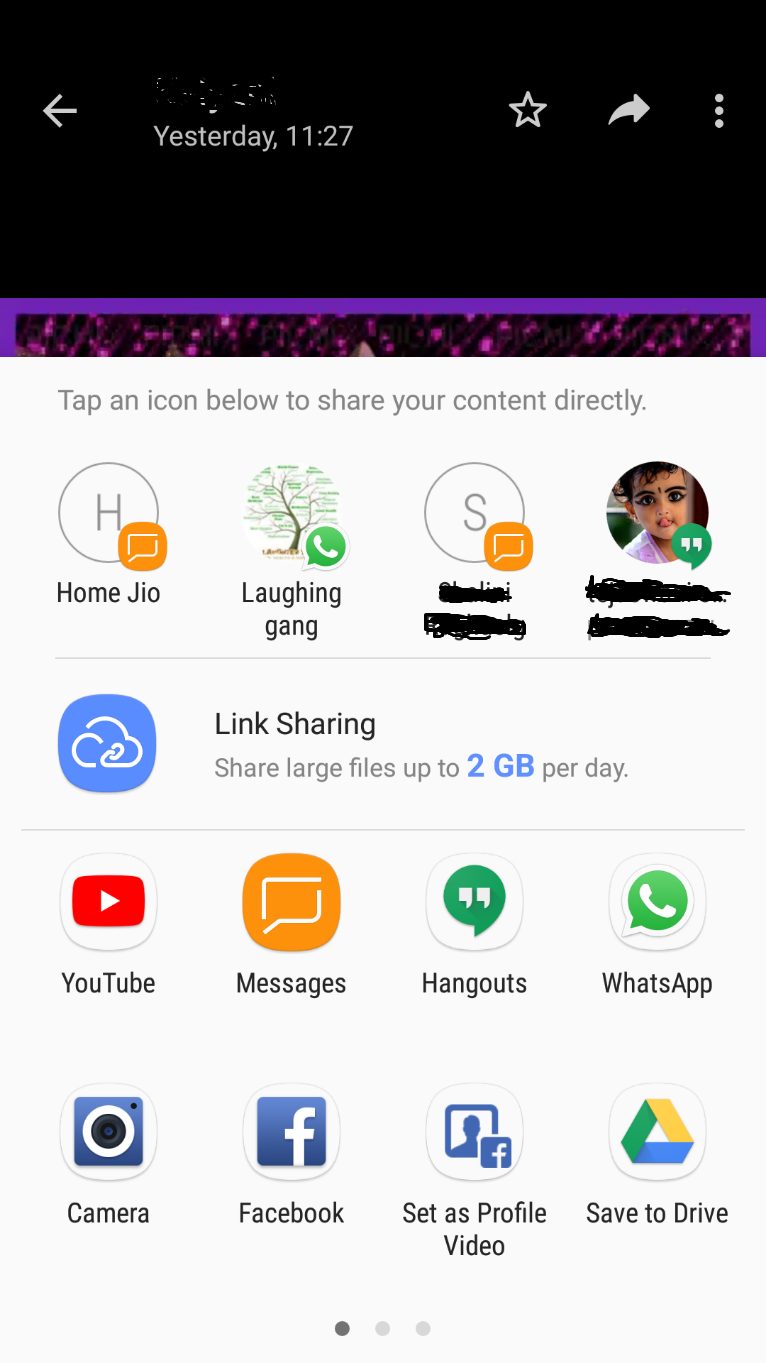The width and height of the screenshot is (766, 1363).
Task: Share via Messages app
Action: (291, 925)
